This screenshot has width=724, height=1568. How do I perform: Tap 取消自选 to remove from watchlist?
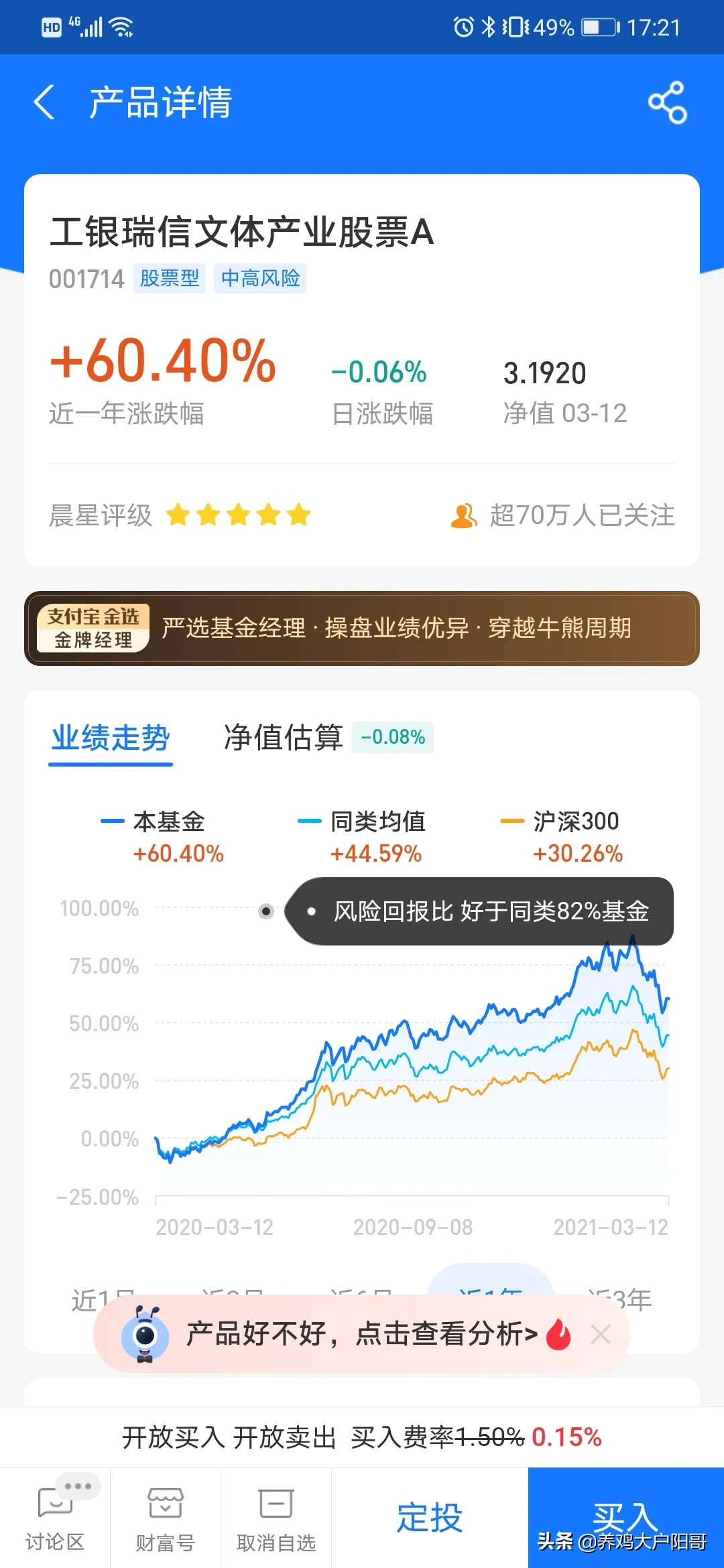click(276, 1518)
